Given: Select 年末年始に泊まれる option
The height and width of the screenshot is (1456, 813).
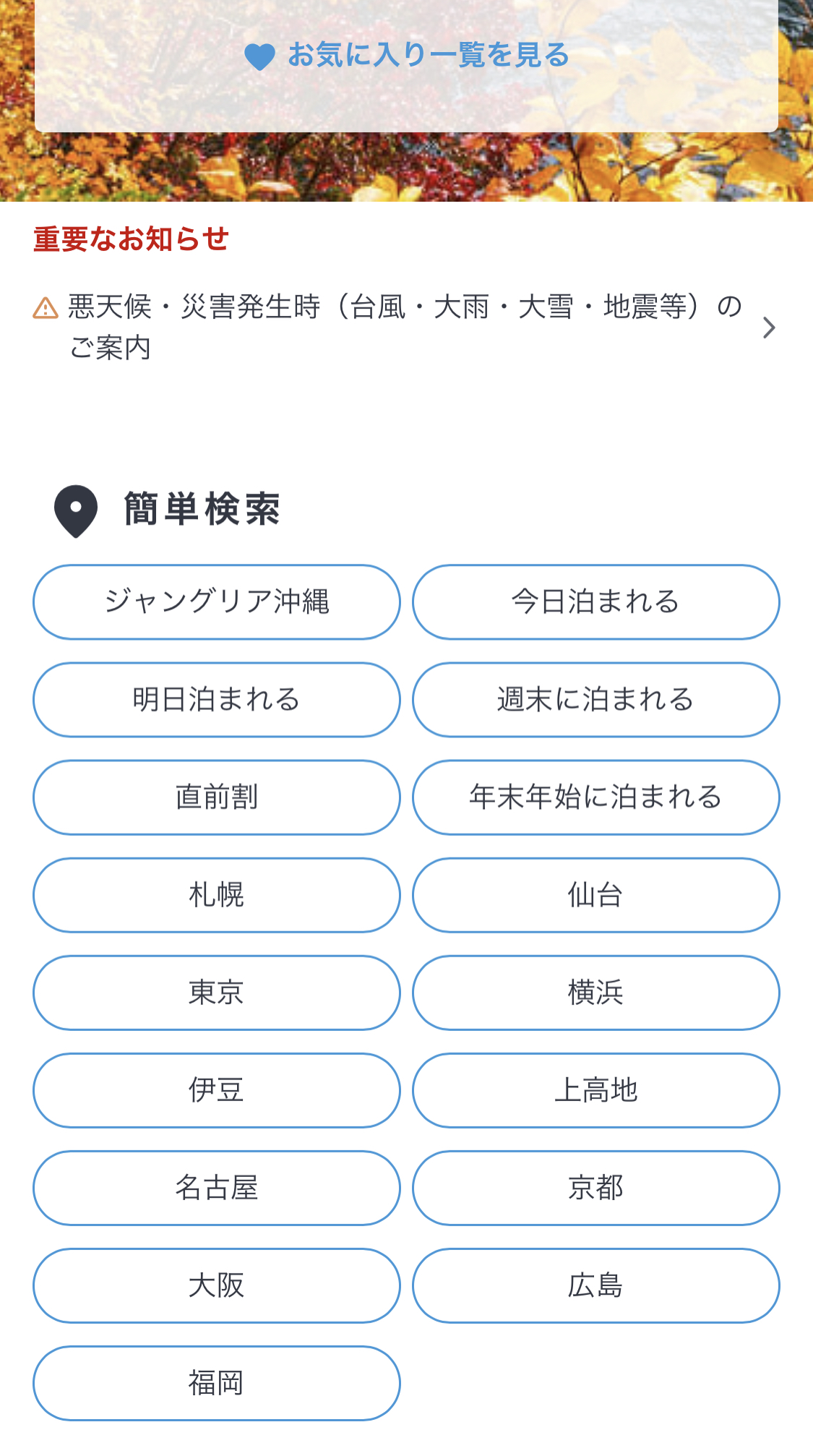Looking at the screenshot, I should point(595,797).
